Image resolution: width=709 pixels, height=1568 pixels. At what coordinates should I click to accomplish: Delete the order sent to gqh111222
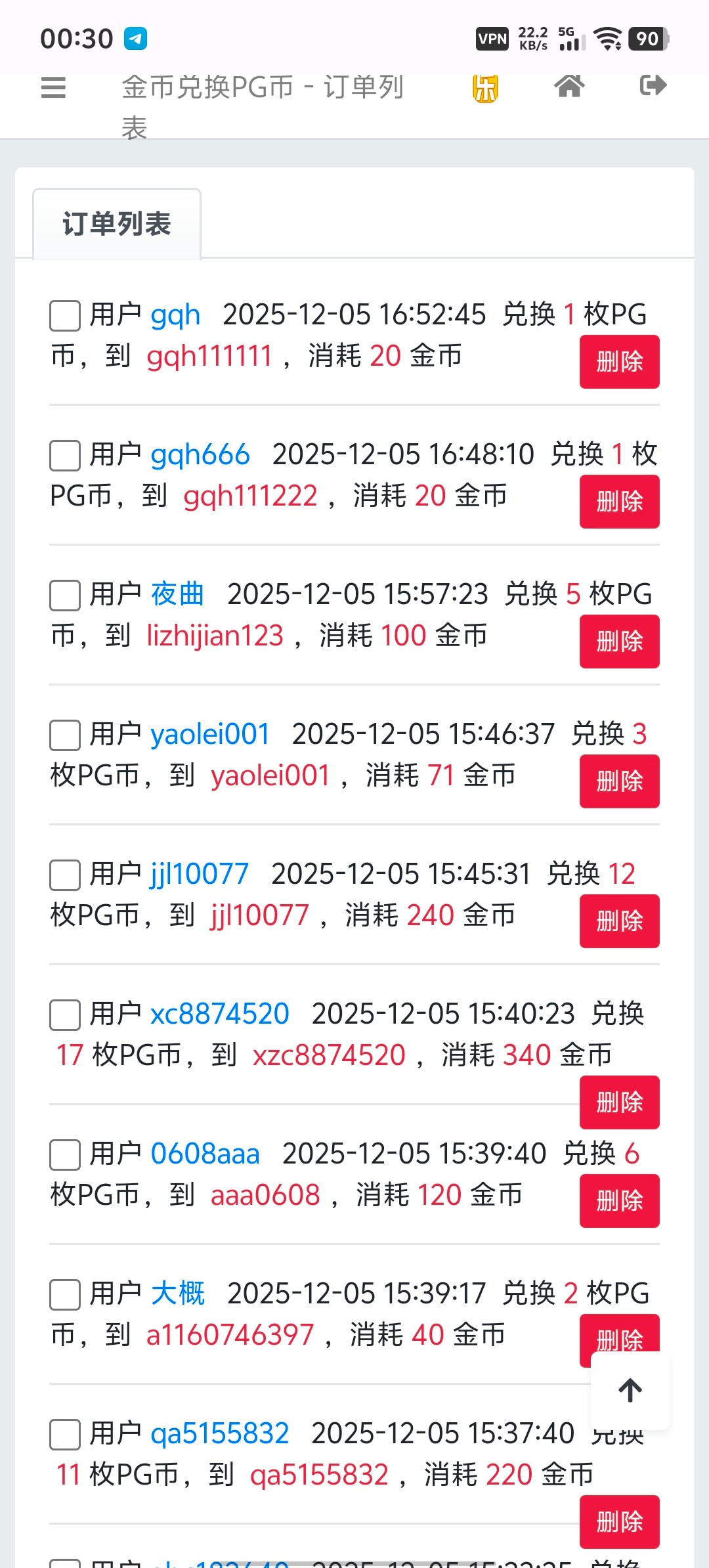tap(619, 502)
